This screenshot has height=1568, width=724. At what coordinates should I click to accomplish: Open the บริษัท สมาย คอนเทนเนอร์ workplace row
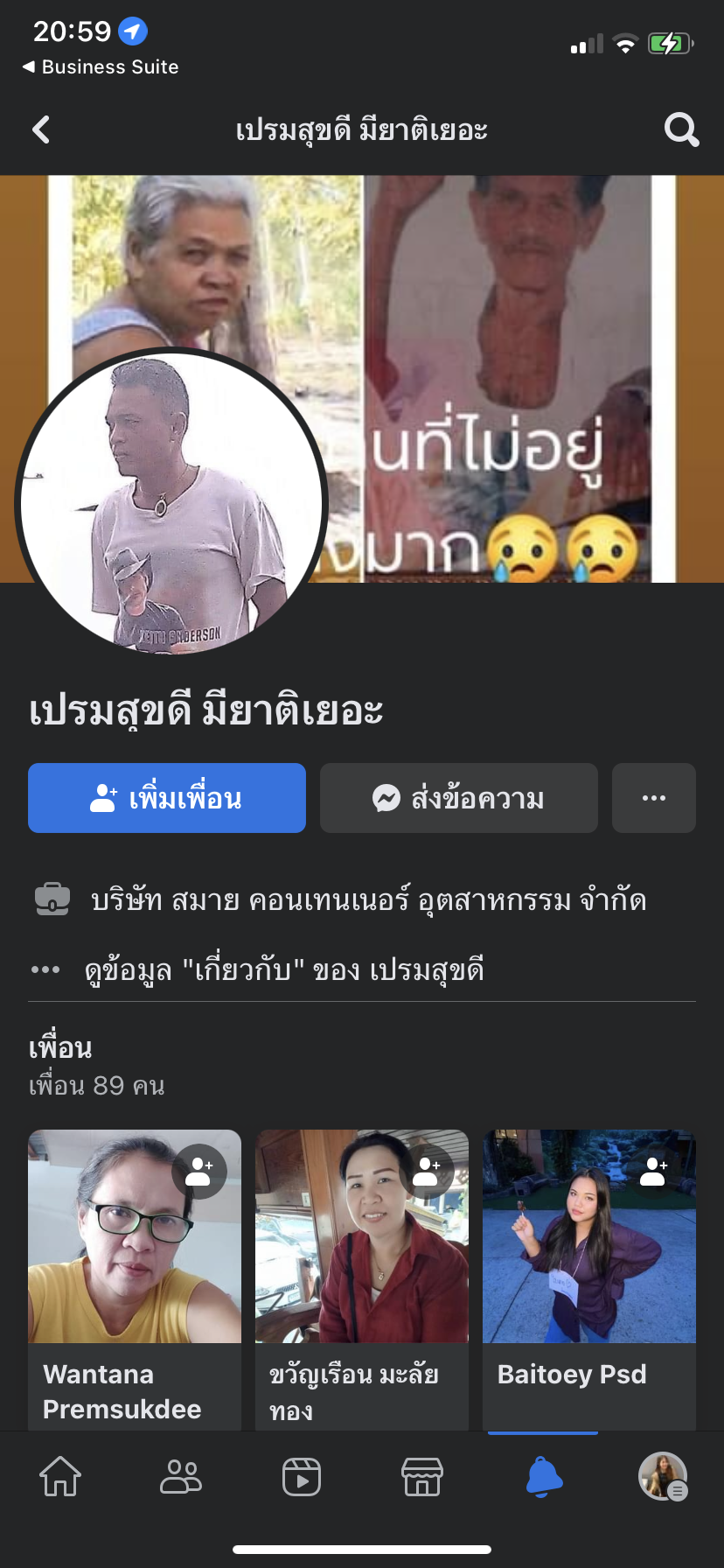click(x=367, y=899)
